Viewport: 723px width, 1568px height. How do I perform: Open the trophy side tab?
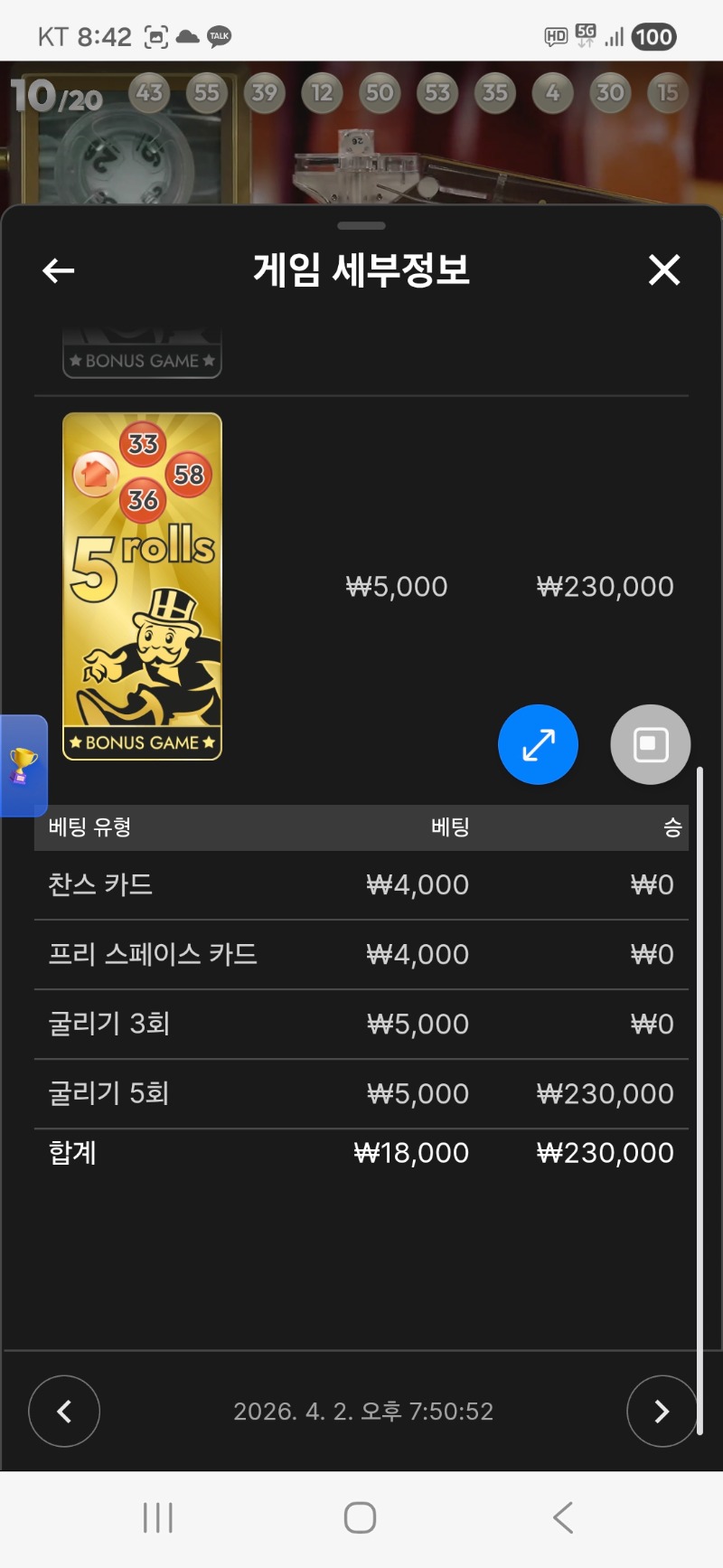click(23, 766)
